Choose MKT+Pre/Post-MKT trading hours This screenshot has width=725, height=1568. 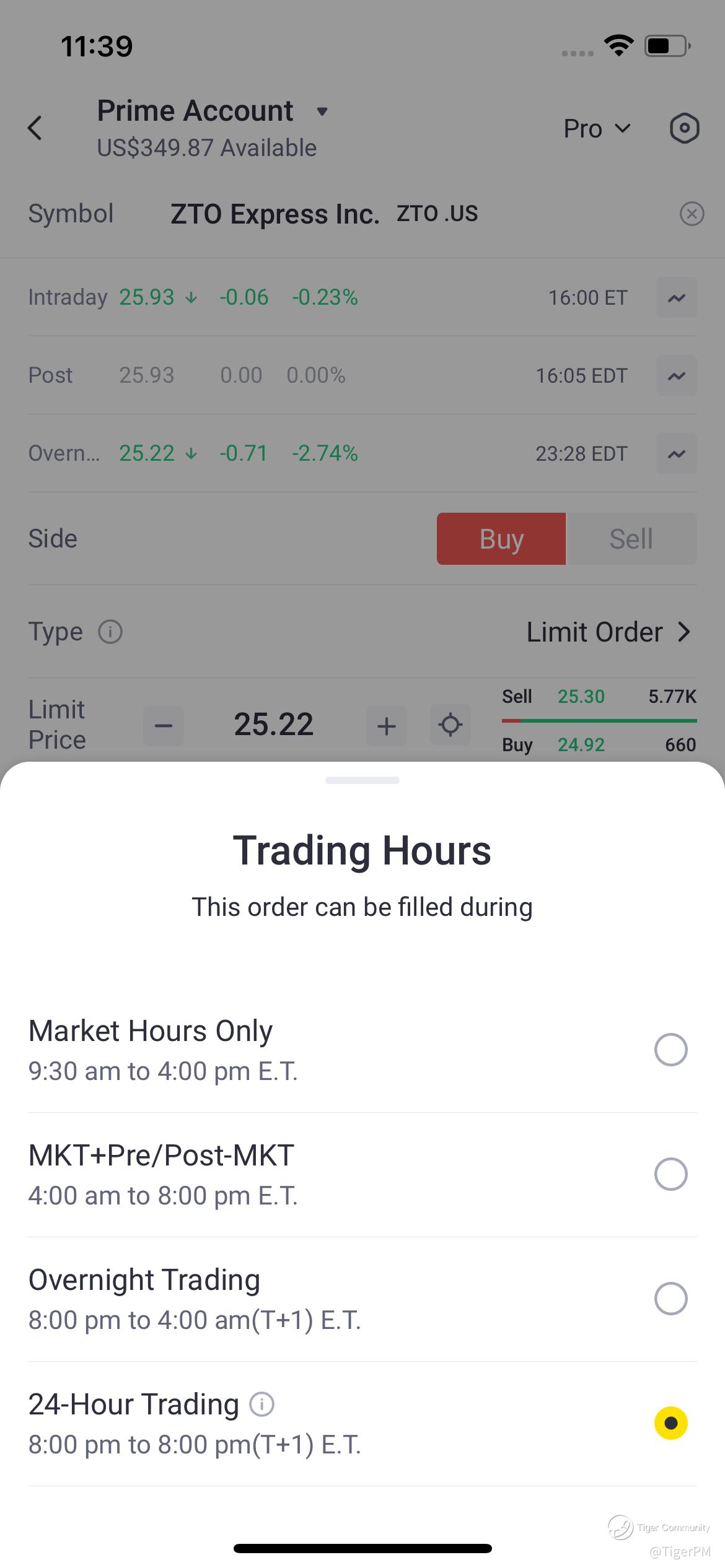click(x=670, y=1174)
